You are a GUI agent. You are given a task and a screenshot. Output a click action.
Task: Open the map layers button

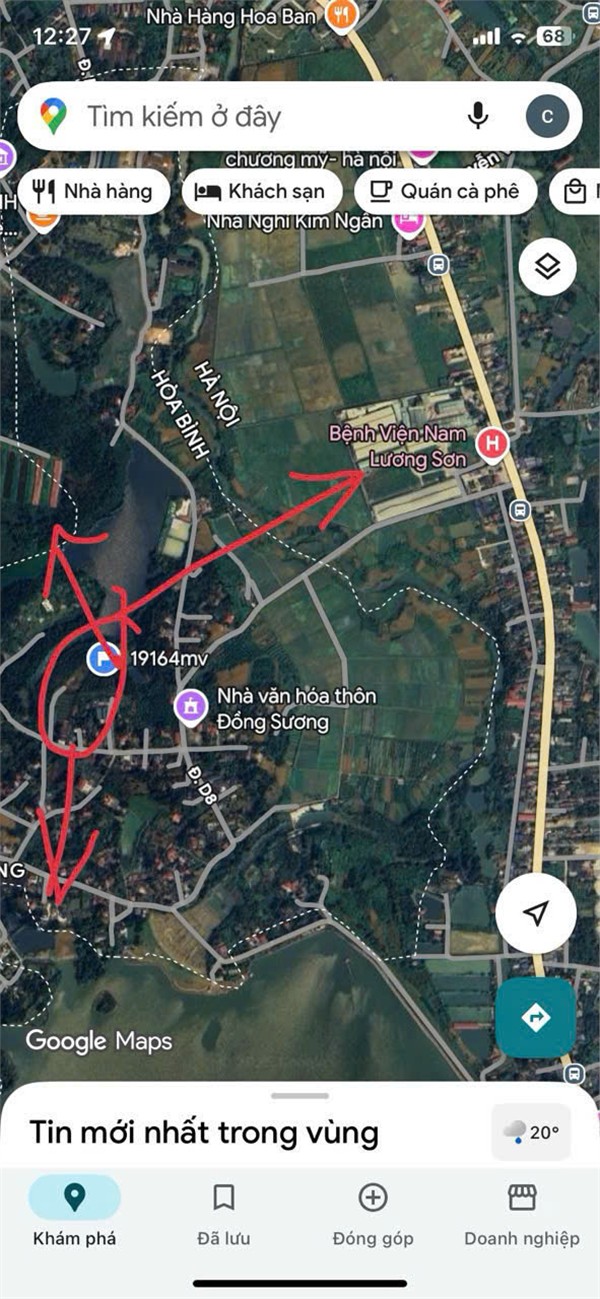pos(547,268)
